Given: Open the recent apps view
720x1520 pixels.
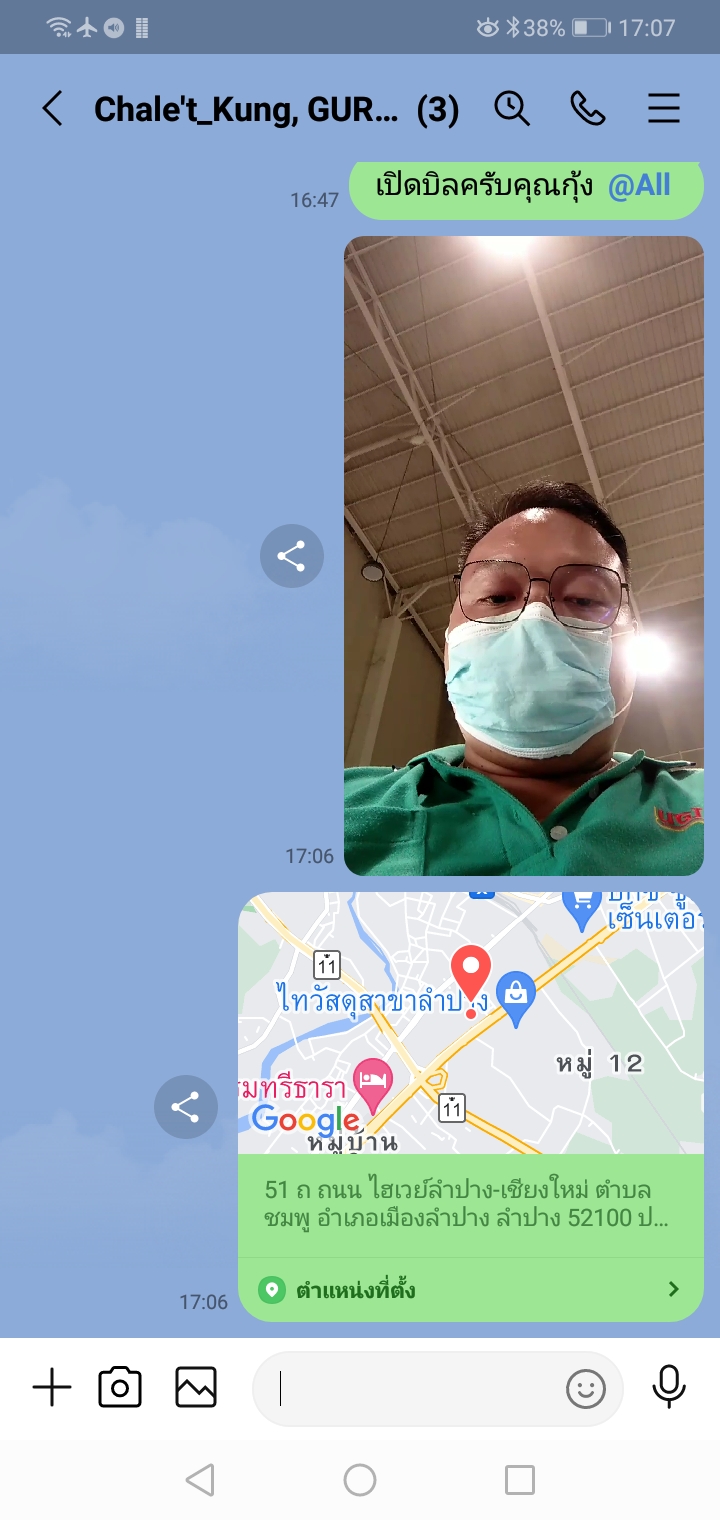Looking at the screenshot, I should 520,1480.
